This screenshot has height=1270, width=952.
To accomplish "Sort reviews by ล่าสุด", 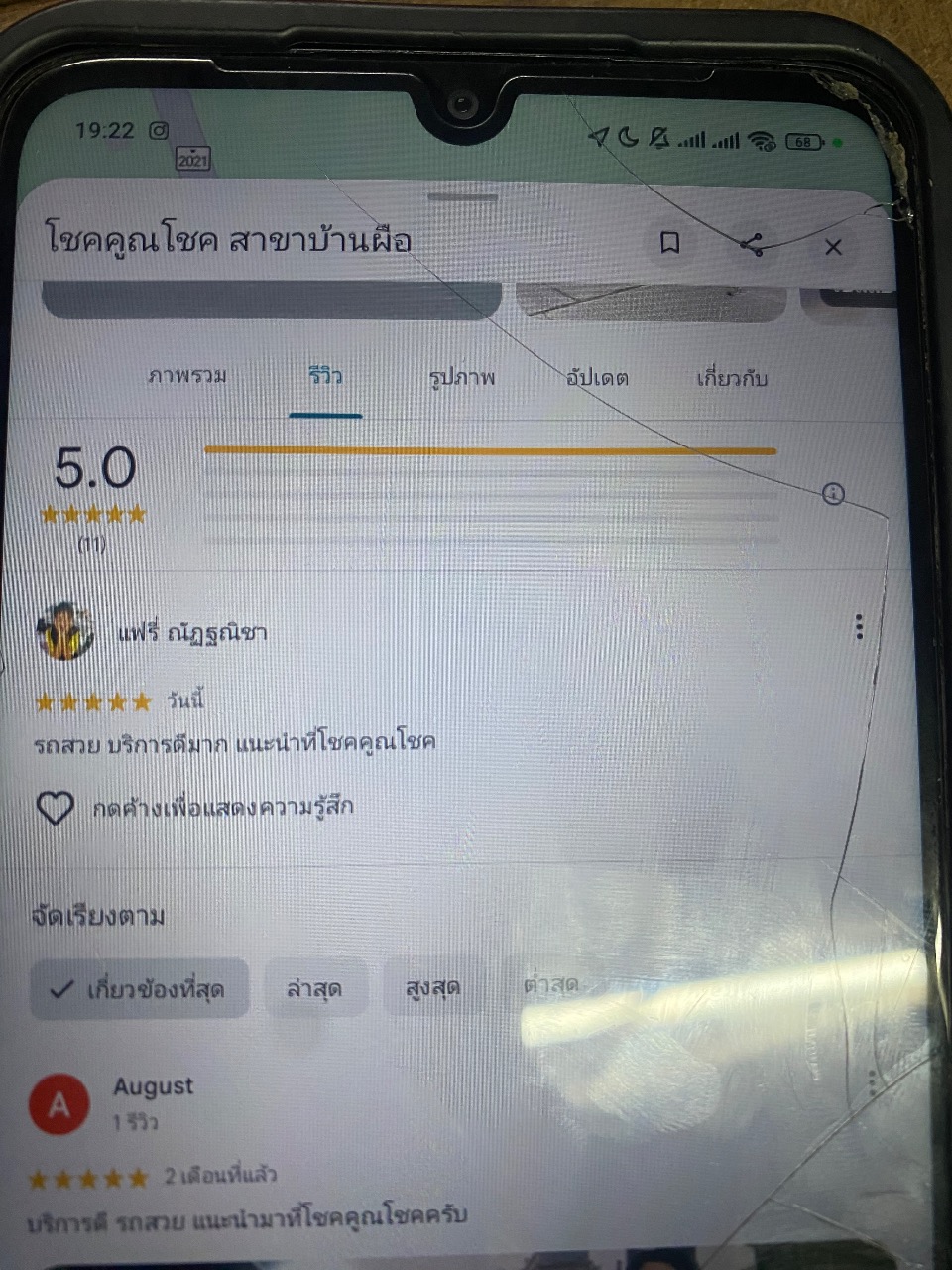I will (314, 988).
